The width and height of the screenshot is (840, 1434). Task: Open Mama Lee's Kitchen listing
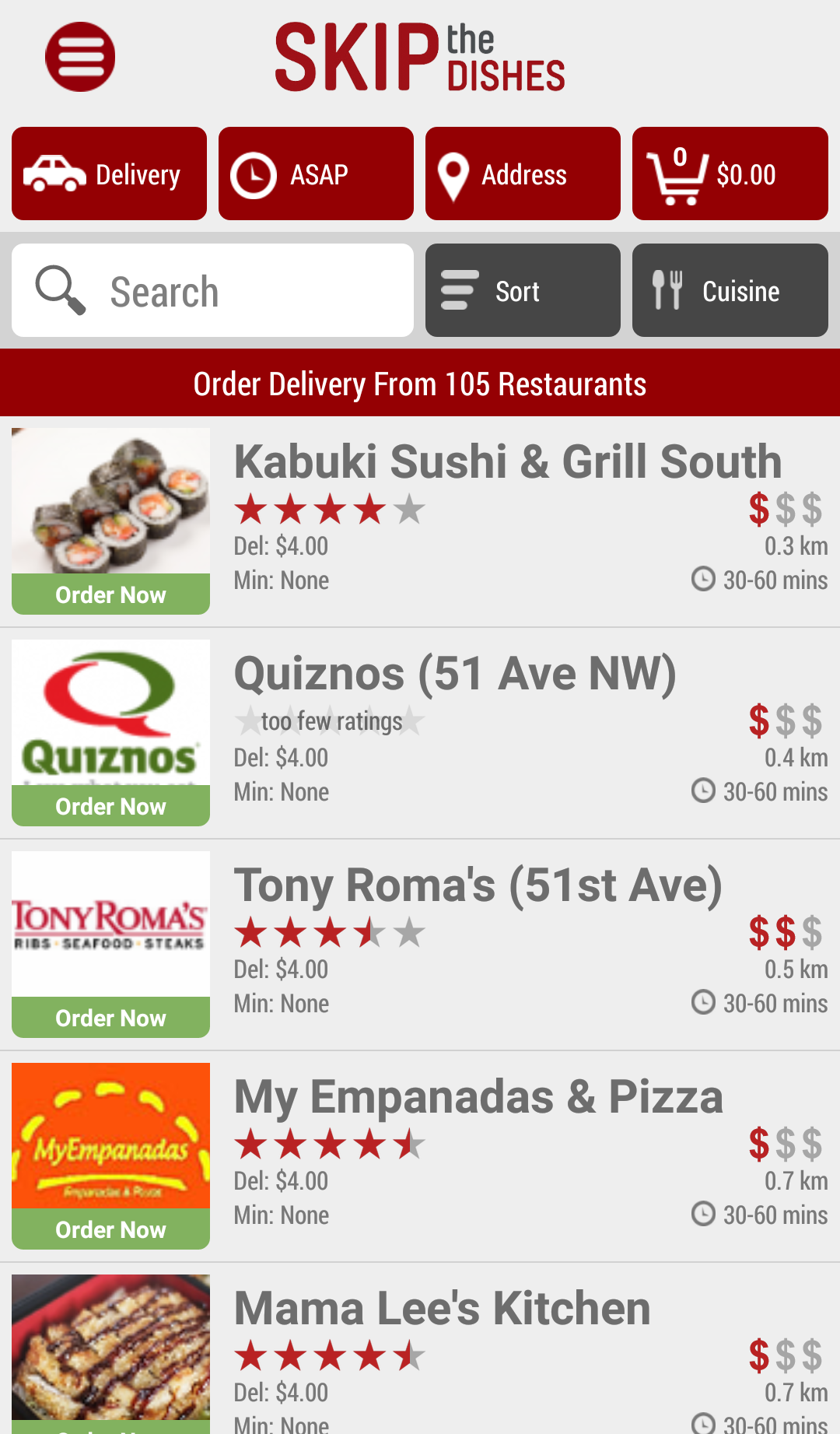[x=442, y=1309]
